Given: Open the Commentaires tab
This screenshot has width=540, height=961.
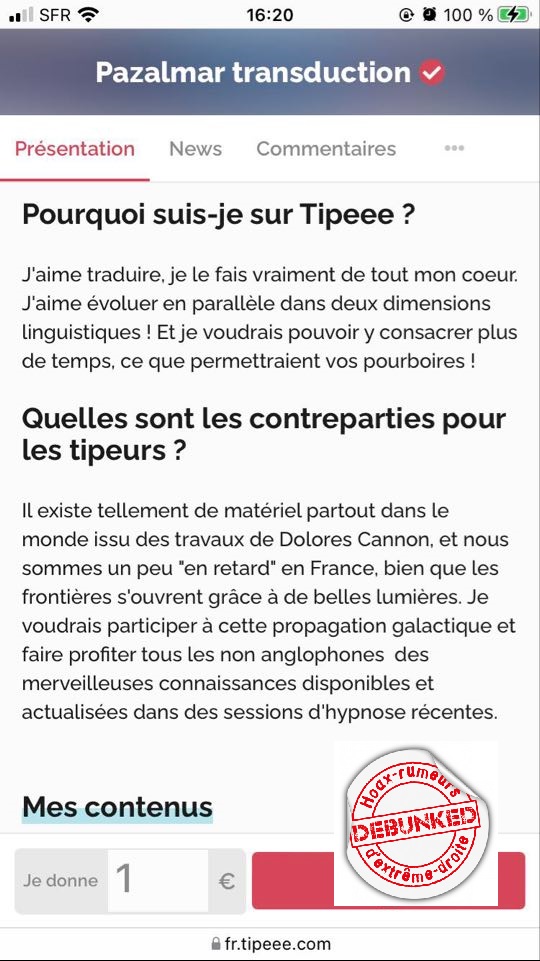Looking at the screenshot, I should pyautogui.click(x=326, y=149).
